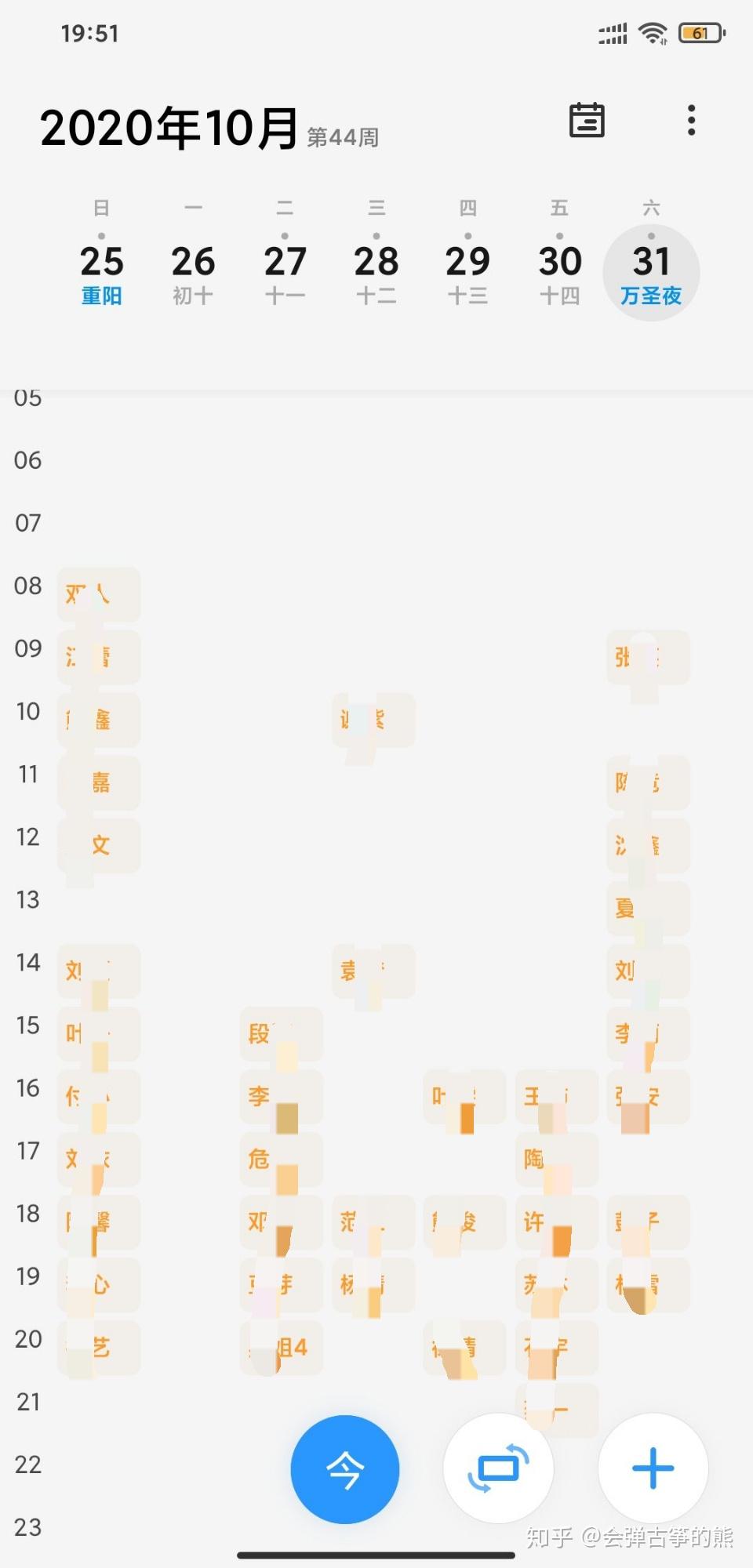Open the schedule list view icon

point(587,120)
